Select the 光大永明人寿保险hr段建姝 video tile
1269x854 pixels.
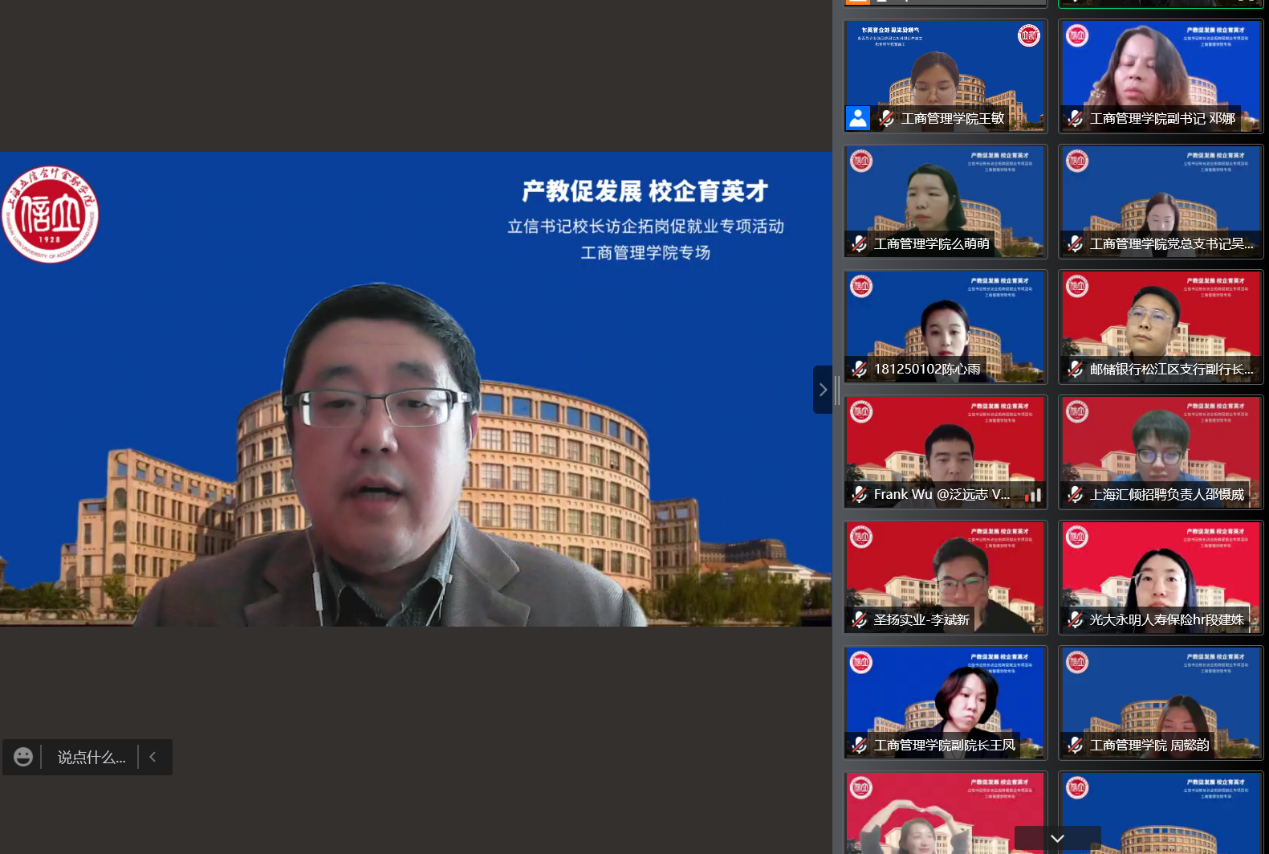pos(1161,576)
